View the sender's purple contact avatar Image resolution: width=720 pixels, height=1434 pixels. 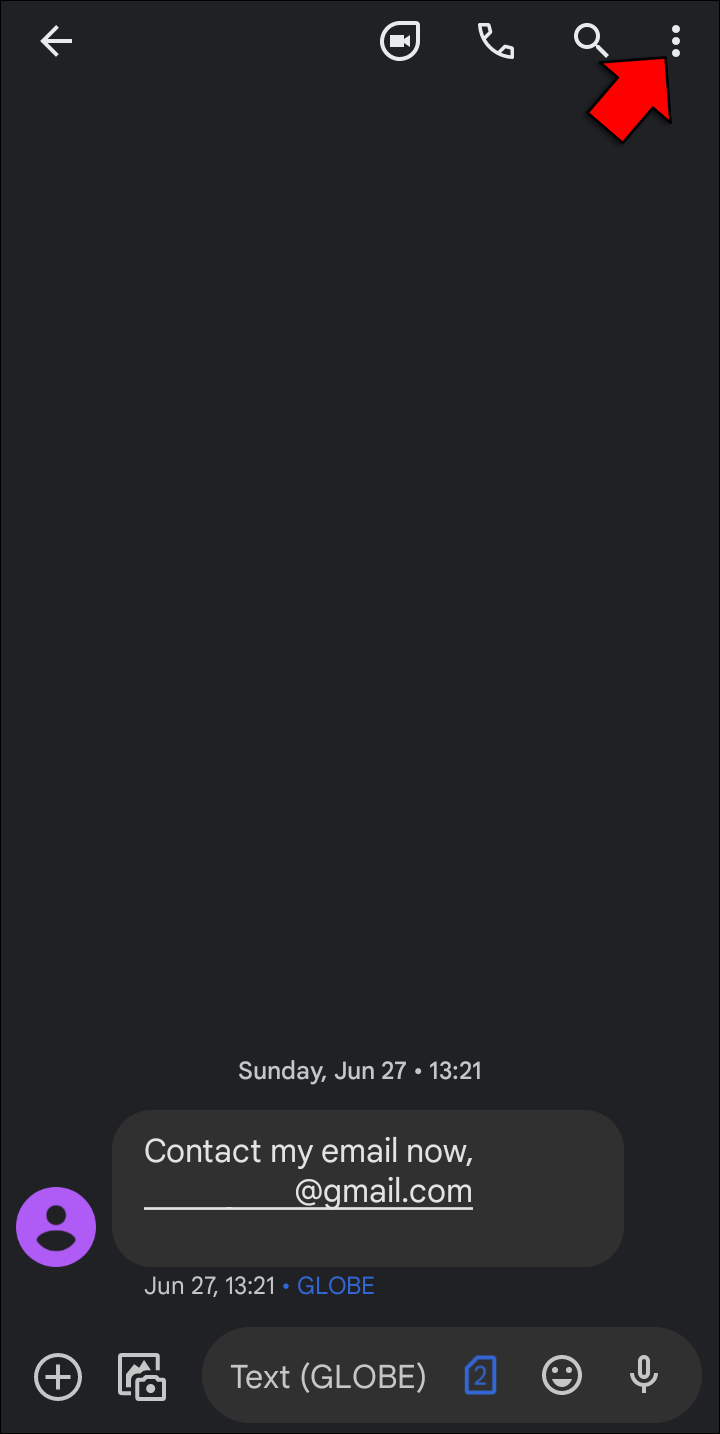pos(56,1227)
